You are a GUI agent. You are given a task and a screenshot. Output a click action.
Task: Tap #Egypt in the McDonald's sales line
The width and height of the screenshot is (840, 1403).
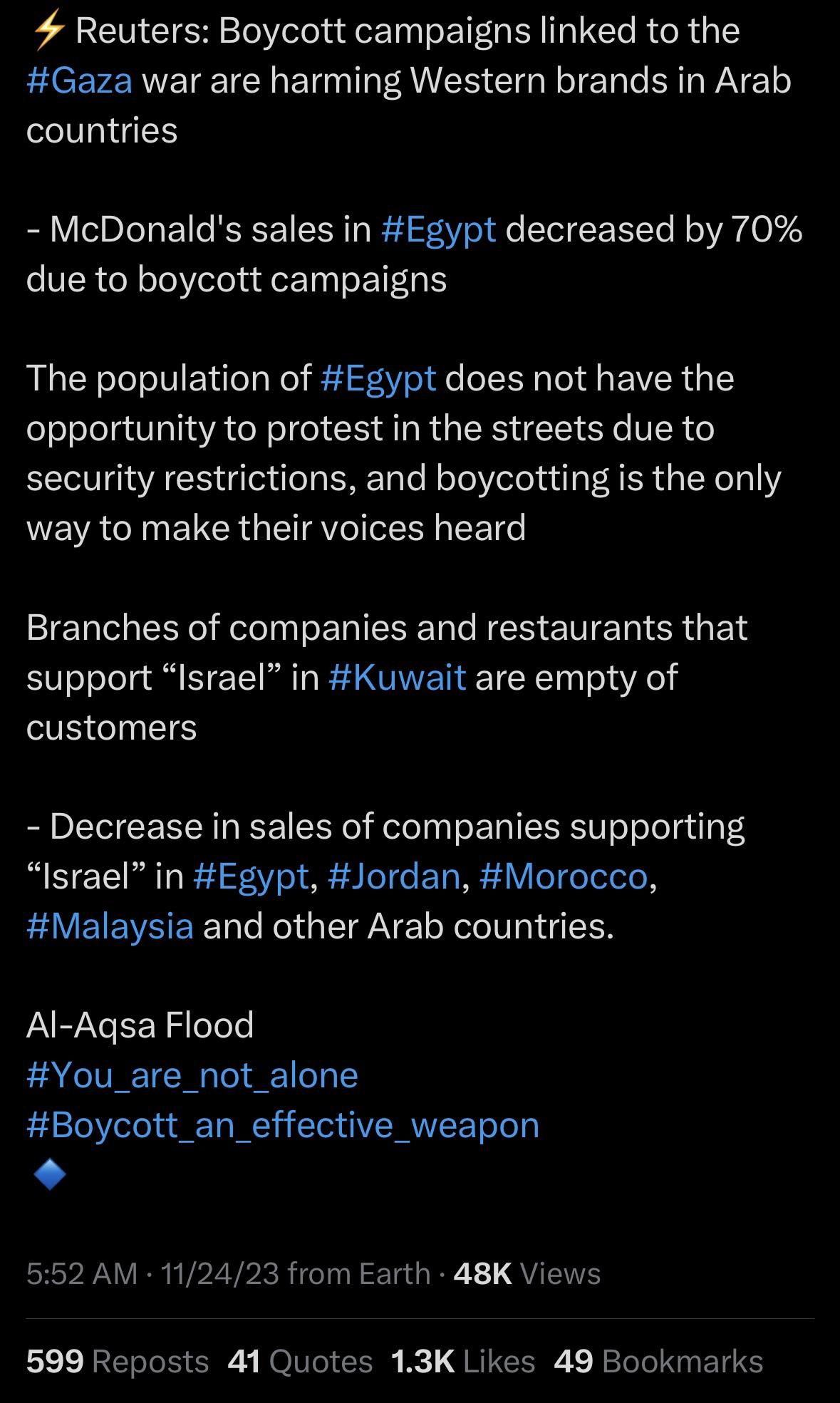point(438,230)
